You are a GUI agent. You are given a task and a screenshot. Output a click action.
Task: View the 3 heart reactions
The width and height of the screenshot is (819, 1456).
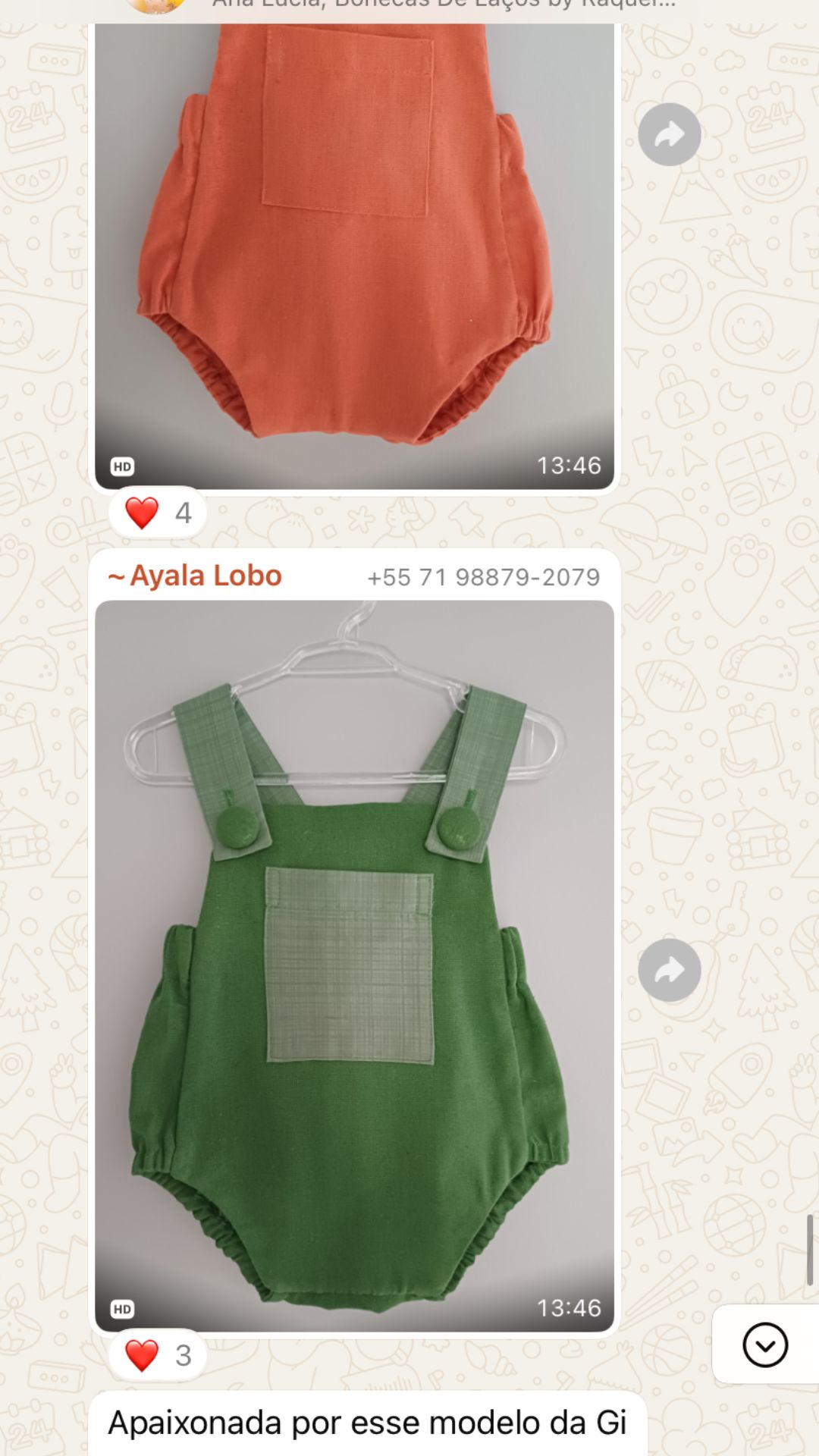(158, 1355)
